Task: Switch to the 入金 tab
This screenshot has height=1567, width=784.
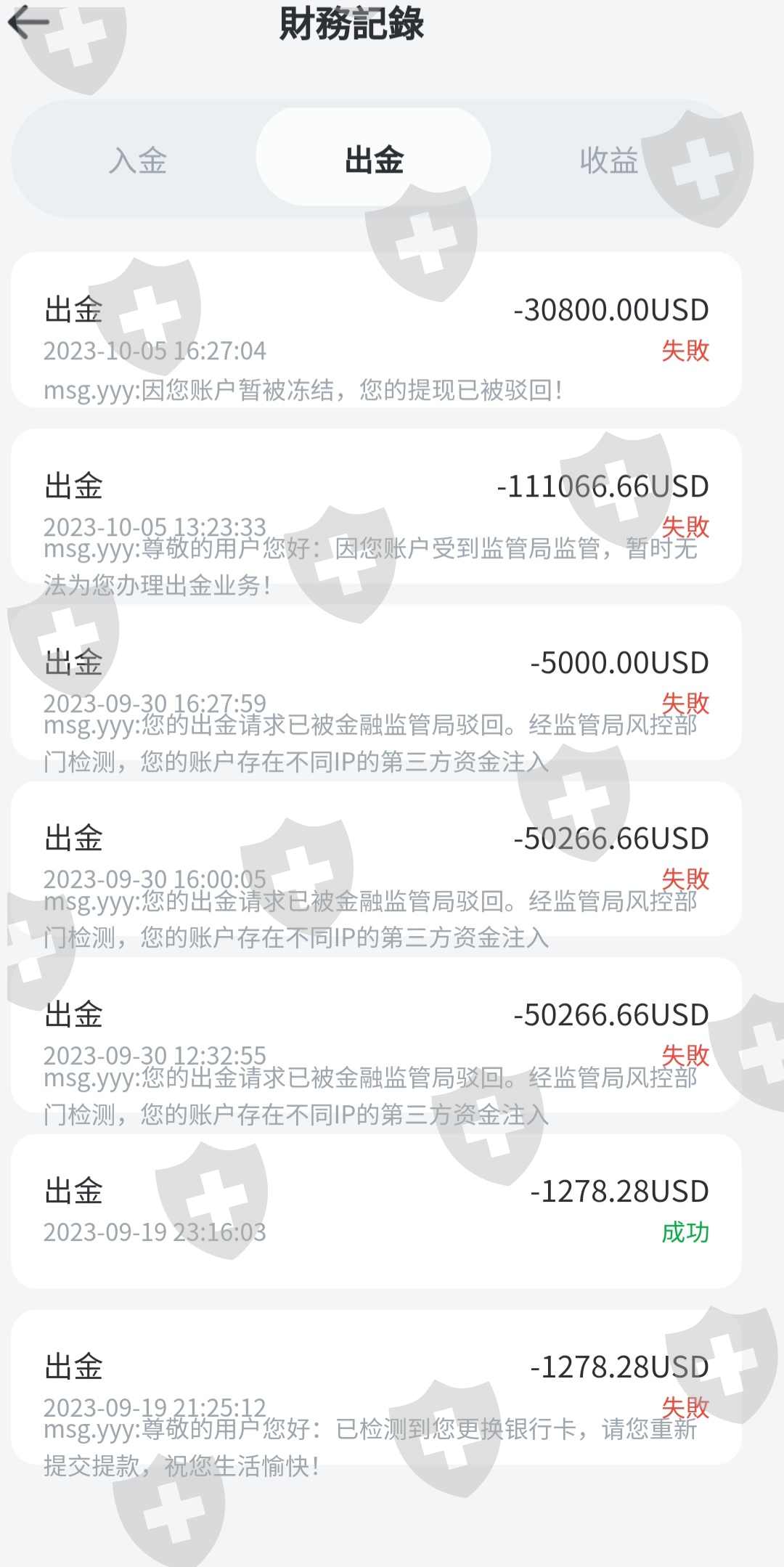Action: 138,160
